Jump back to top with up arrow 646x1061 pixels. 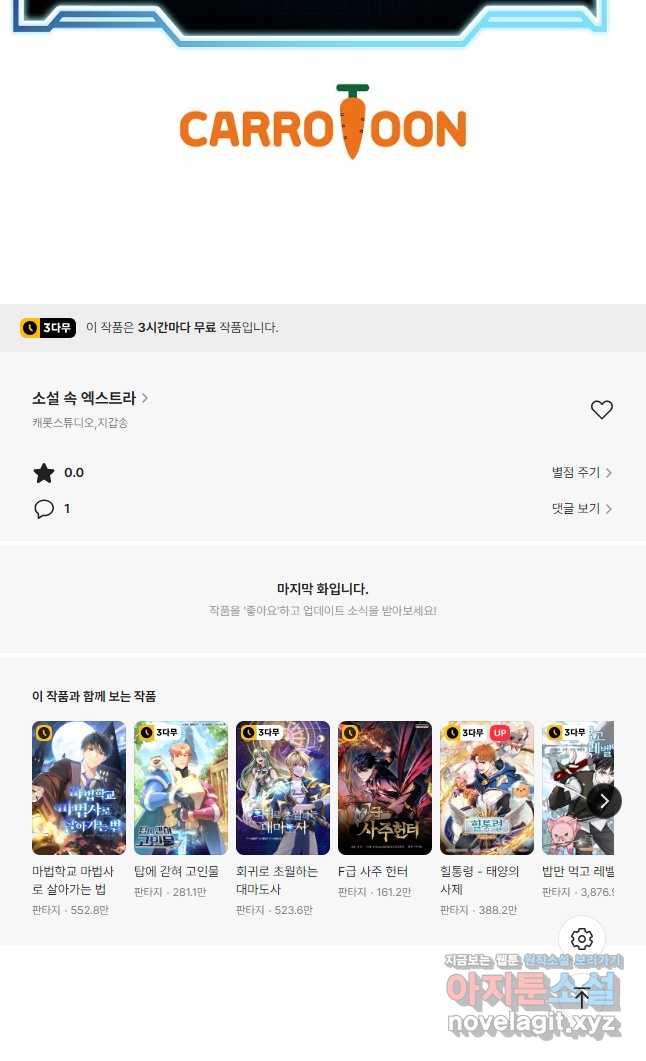tap(582, 996)
